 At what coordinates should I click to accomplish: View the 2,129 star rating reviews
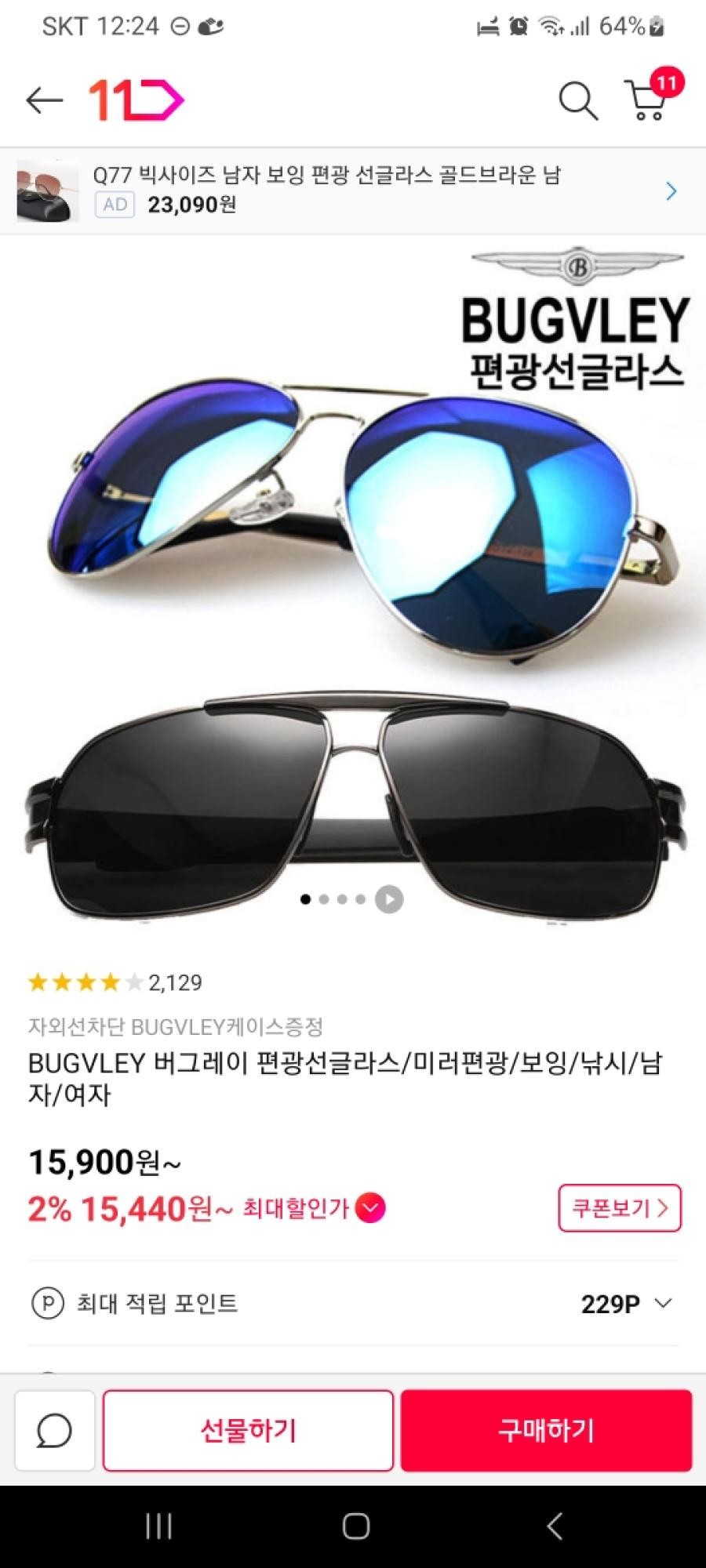[x=115, y=982]
